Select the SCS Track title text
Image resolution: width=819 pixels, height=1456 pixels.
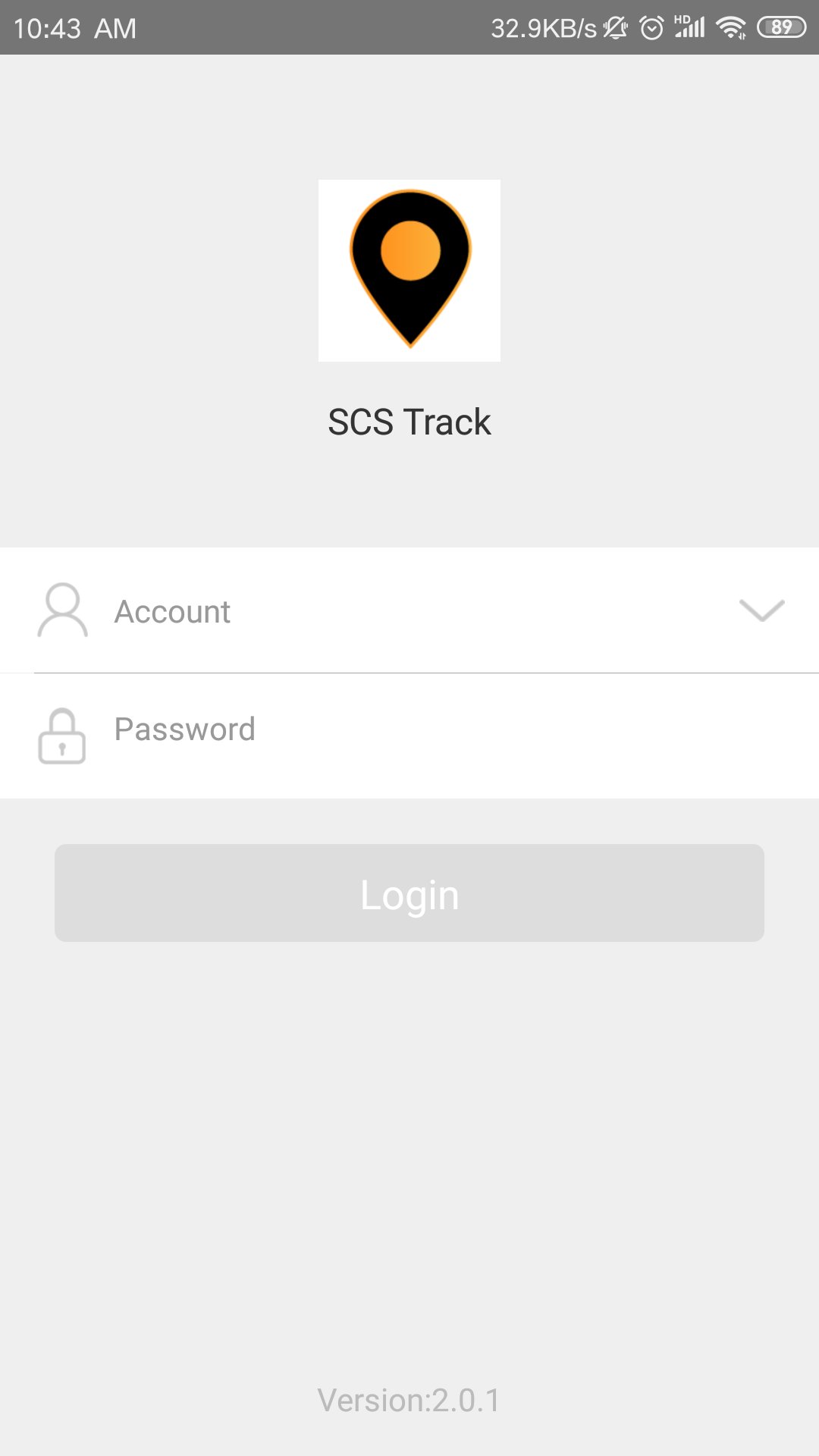pos(409,422)
